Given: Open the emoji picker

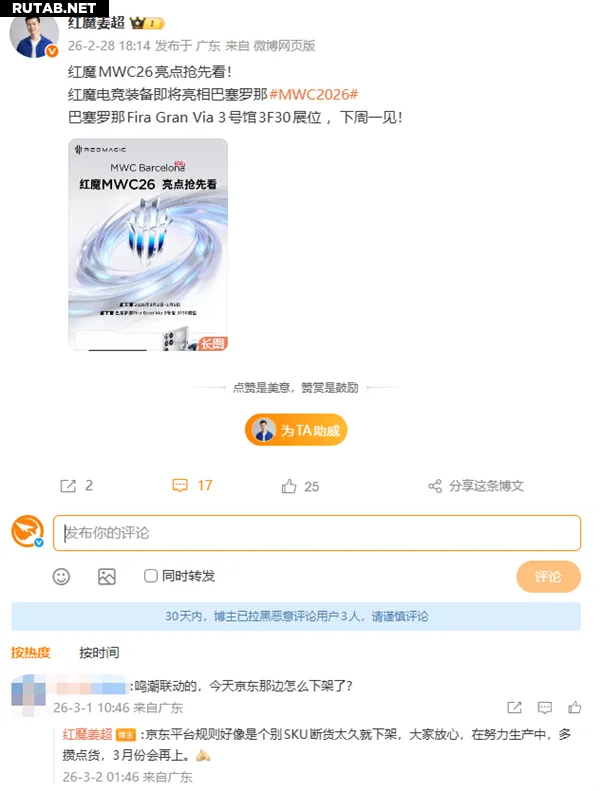Looking at the screenshot, I should (61, 576).
